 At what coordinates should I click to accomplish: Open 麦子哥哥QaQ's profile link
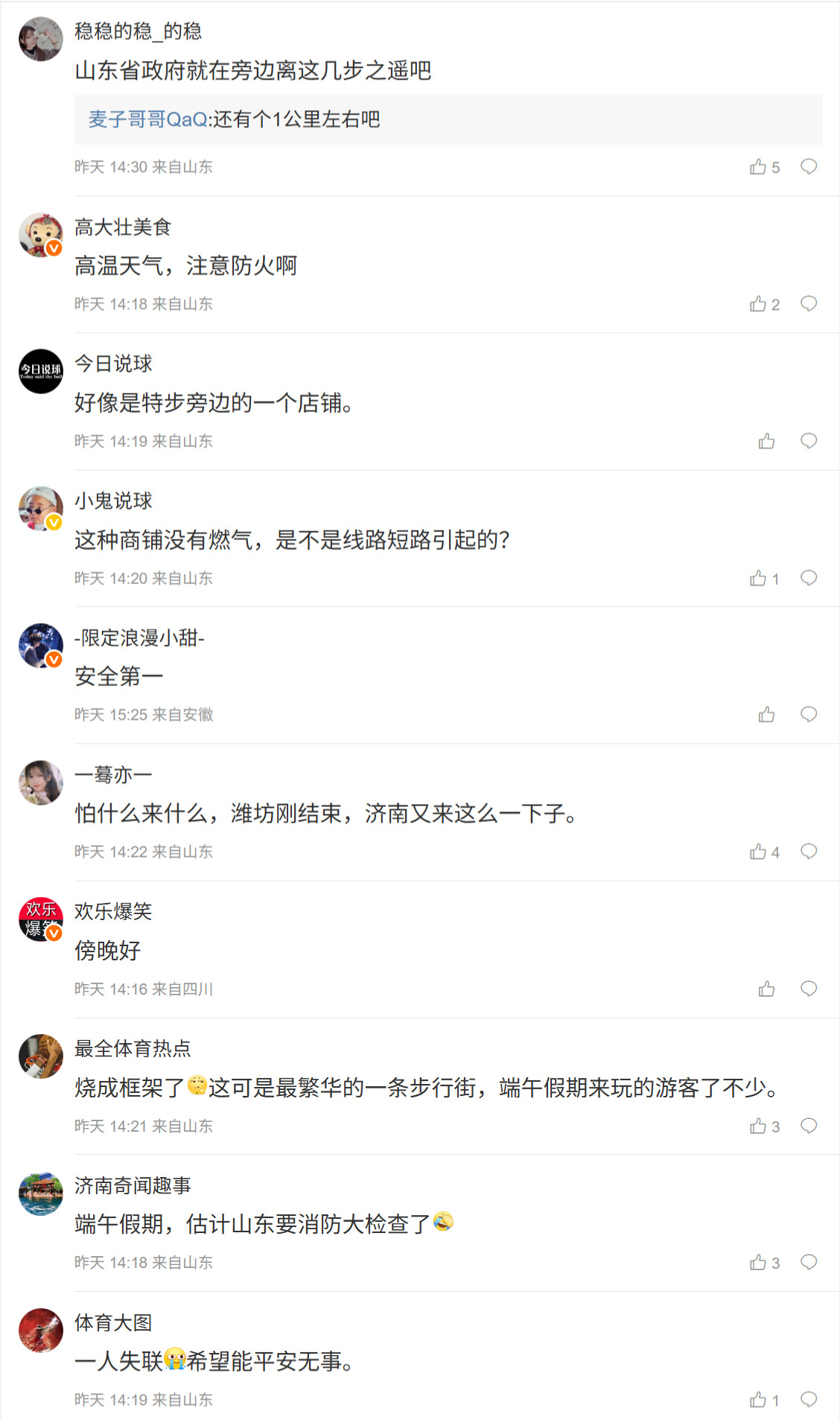pos(147,119)
